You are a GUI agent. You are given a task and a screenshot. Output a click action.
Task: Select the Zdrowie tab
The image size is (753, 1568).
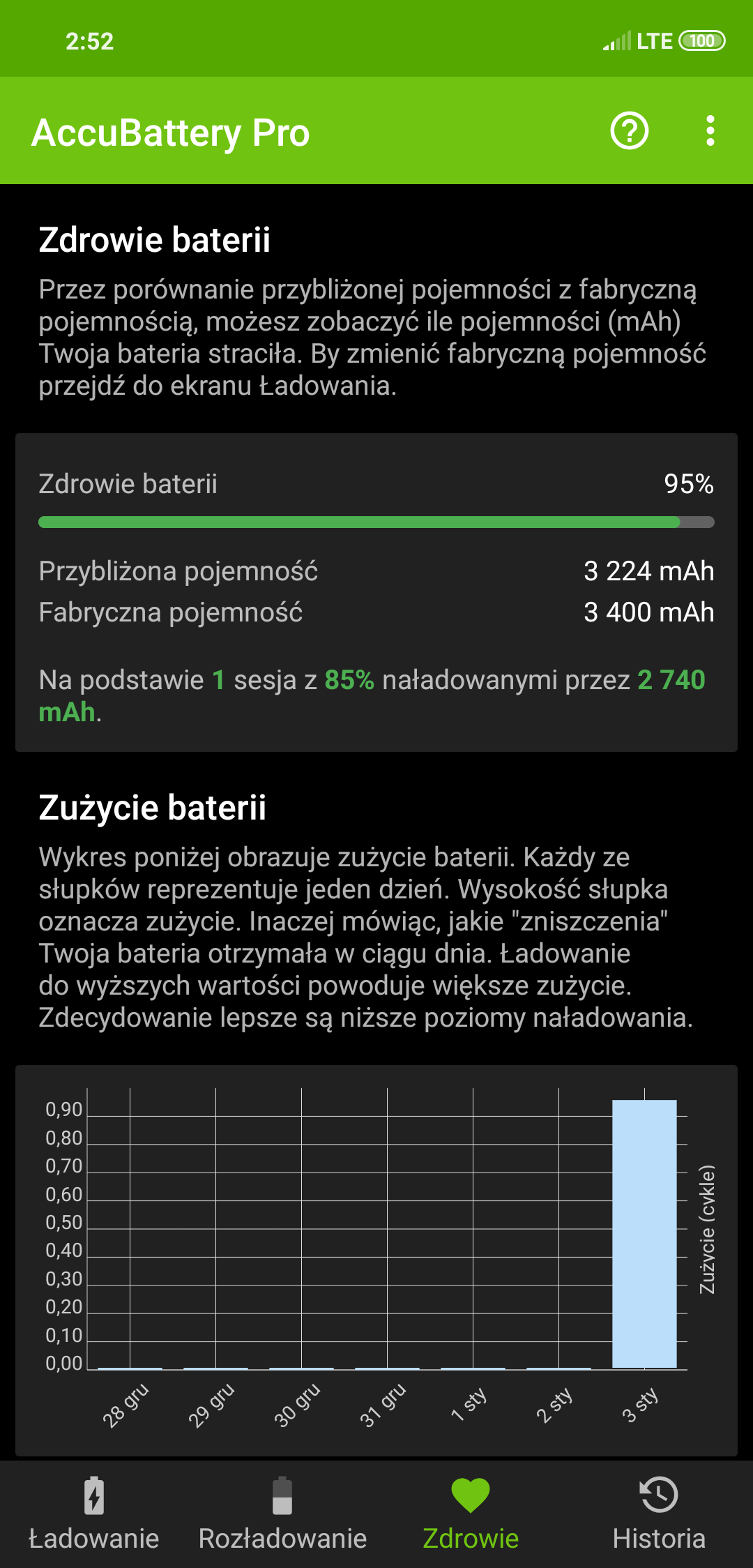coord(471,1514)
